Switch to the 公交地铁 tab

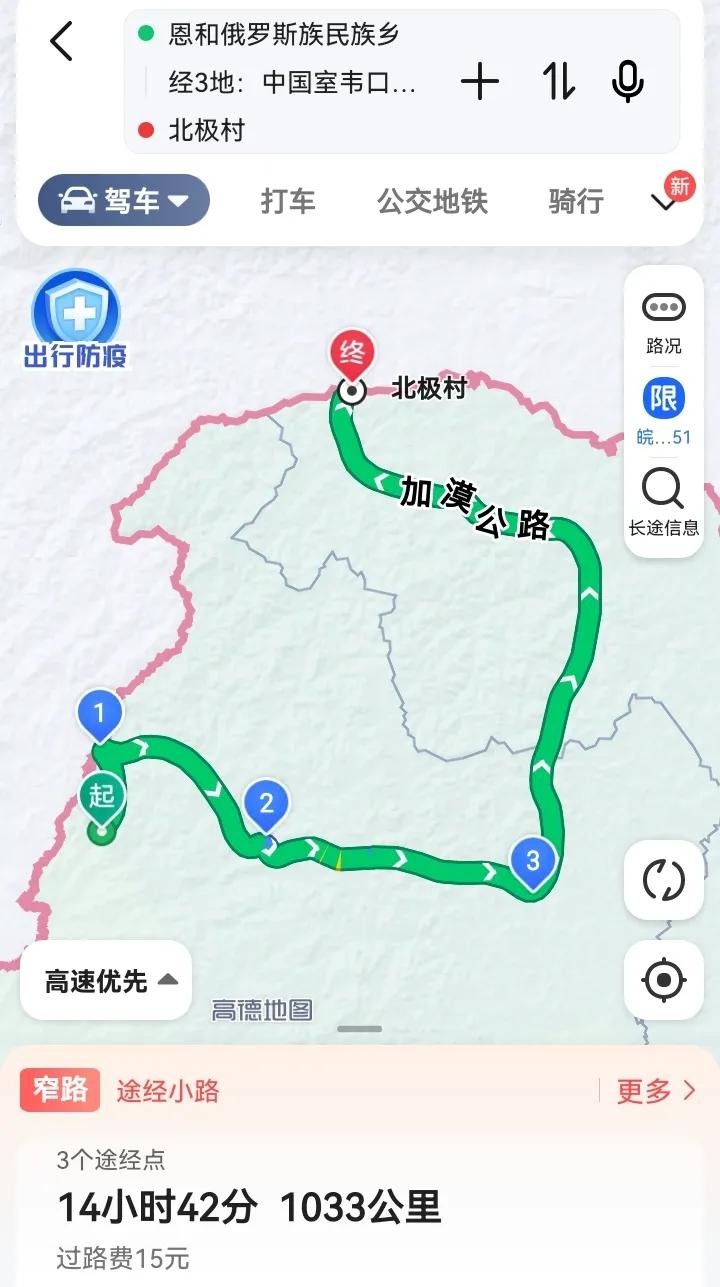(432, 201)
